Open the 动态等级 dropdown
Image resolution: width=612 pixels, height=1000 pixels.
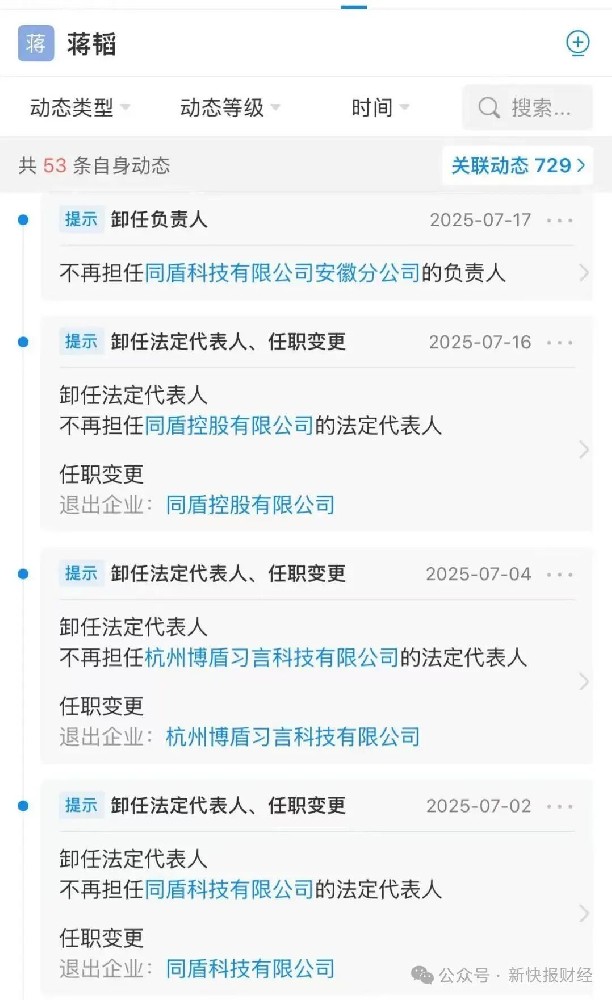click(230, 107)
